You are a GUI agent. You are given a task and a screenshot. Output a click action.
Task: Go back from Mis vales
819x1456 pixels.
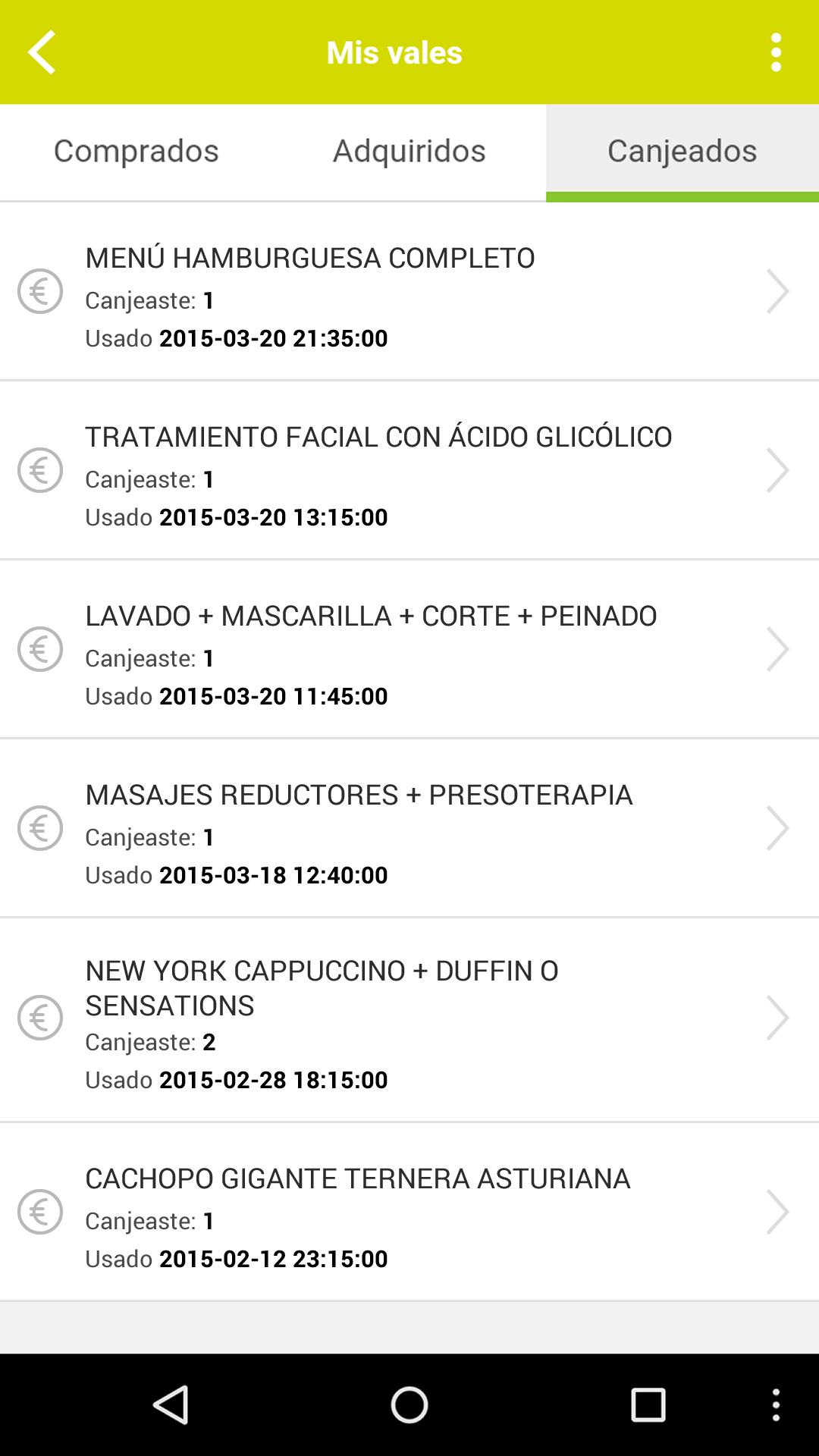pyautogui.click(x=42, y=52)
